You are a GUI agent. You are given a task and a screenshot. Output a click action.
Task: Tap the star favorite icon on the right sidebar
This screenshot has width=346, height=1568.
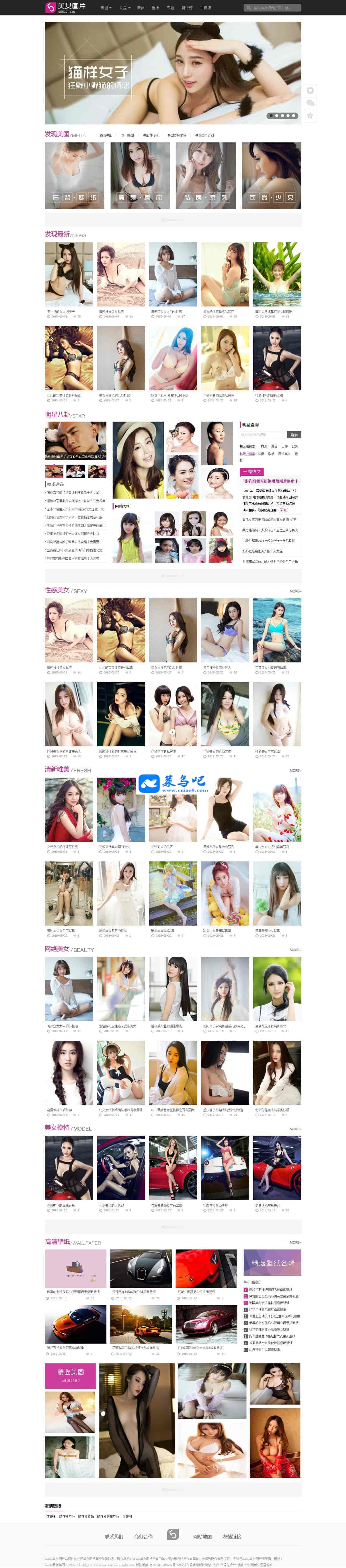coord(310,116)
